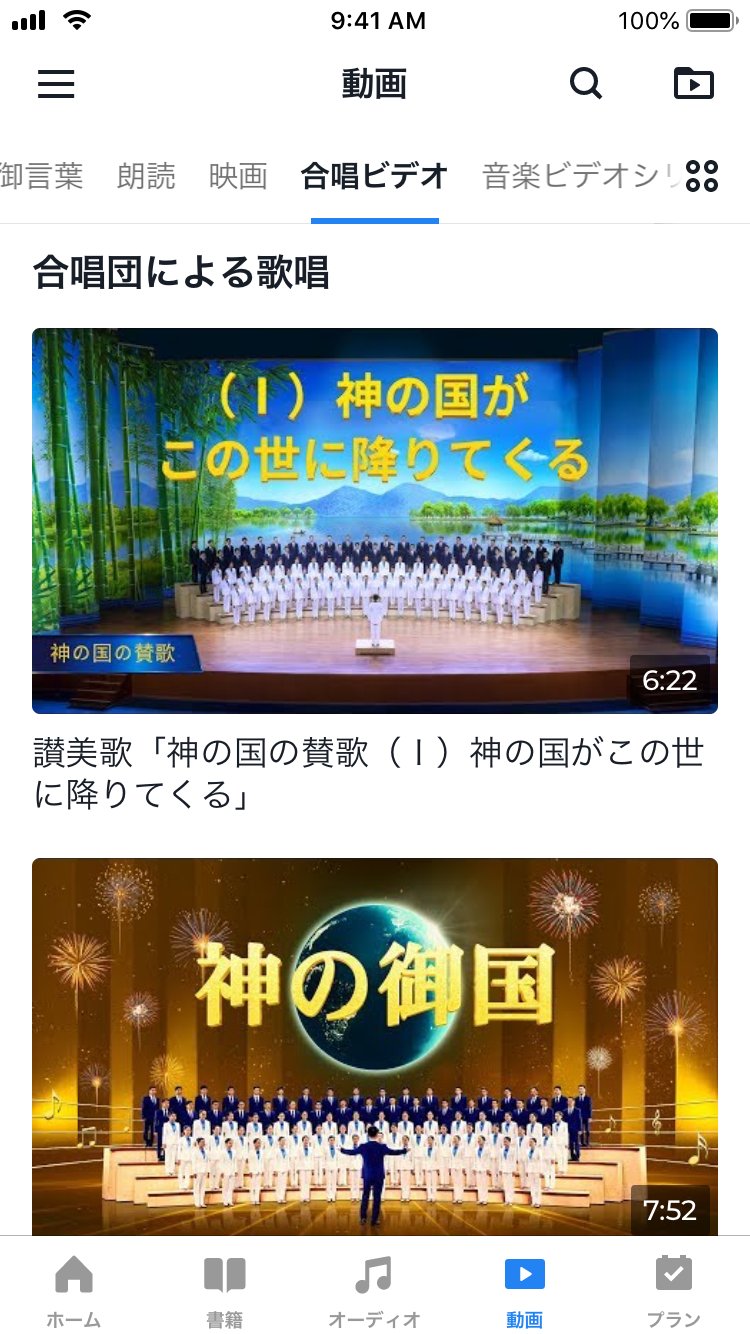Viewport: 750px width, 1334px height.
Task: Select the 動画 bottom tab
Action: [524, 1290]
